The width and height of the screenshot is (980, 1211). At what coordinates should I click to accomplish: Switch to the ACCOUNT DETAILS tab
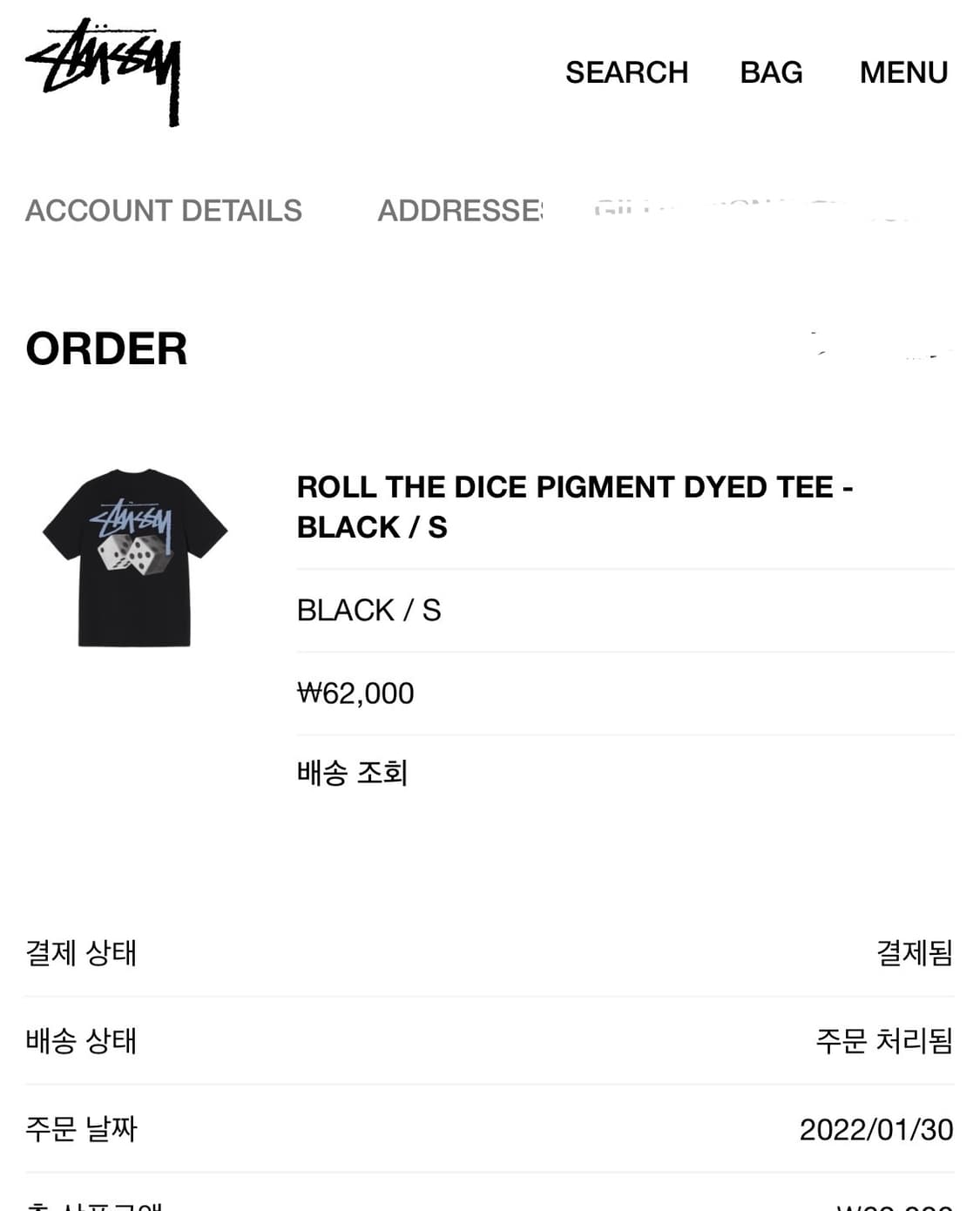point(163,209)
